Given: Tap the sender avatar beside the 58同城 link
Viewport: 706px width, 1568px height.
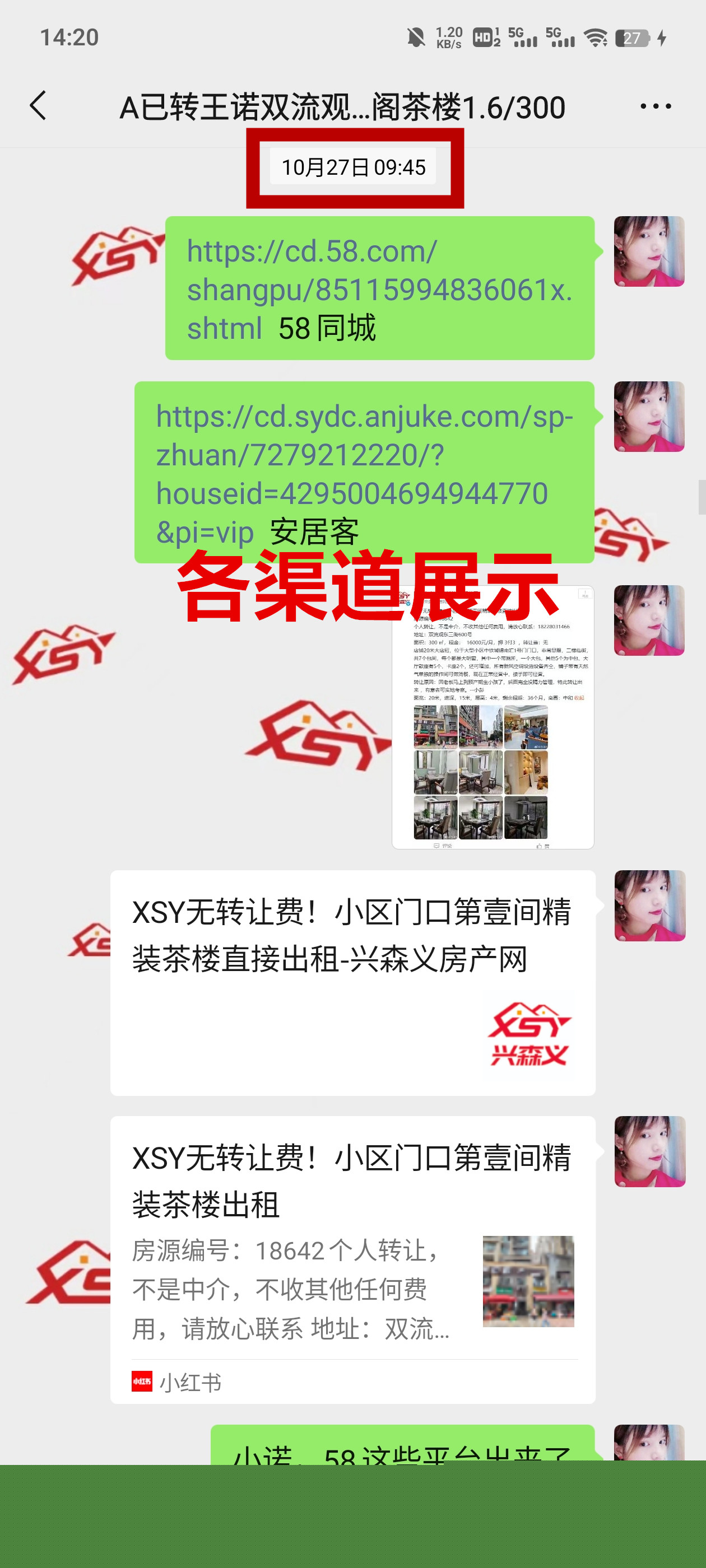Looking at the screenshot, I should [x=648, y=251].
